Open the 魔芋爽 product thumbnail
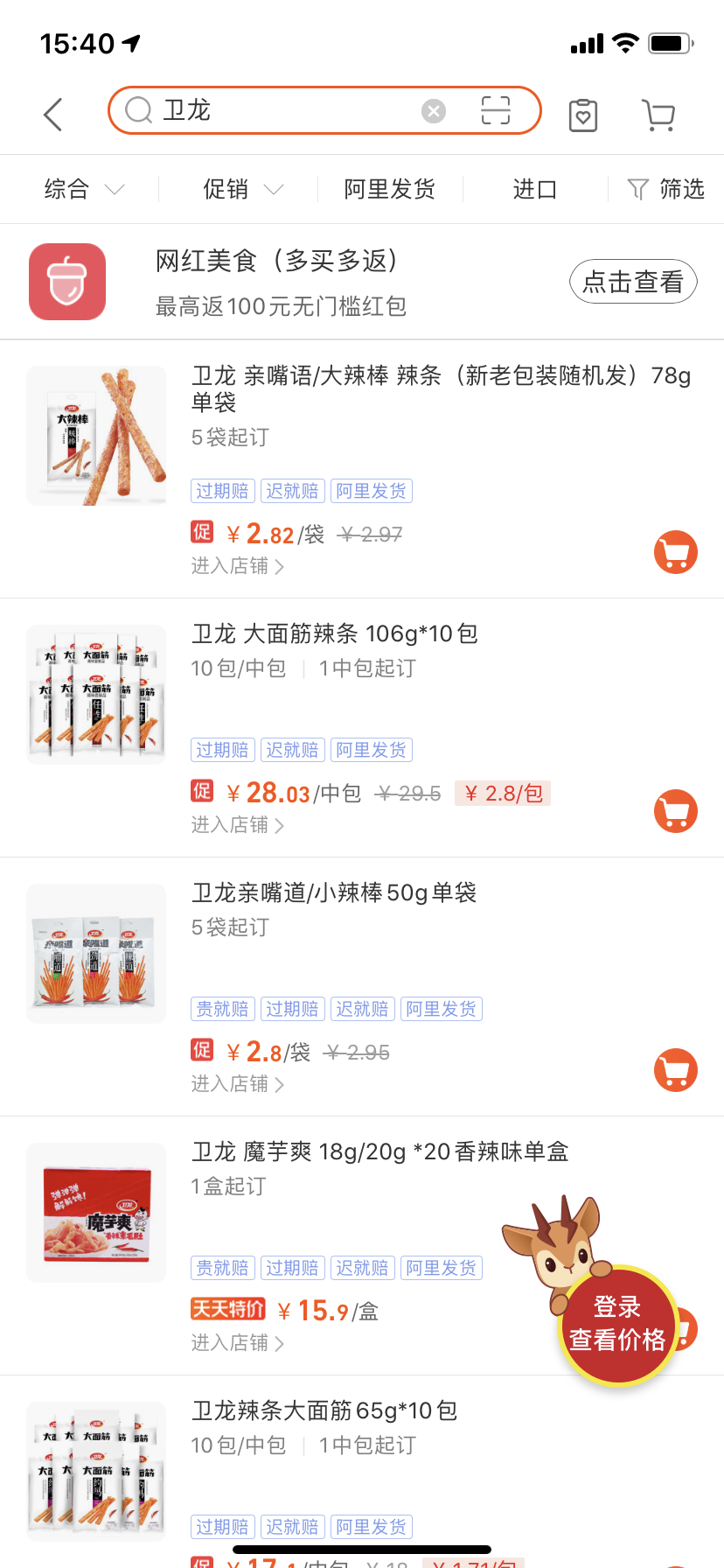Screen dimensions: 724x1568 (96, 1213)
